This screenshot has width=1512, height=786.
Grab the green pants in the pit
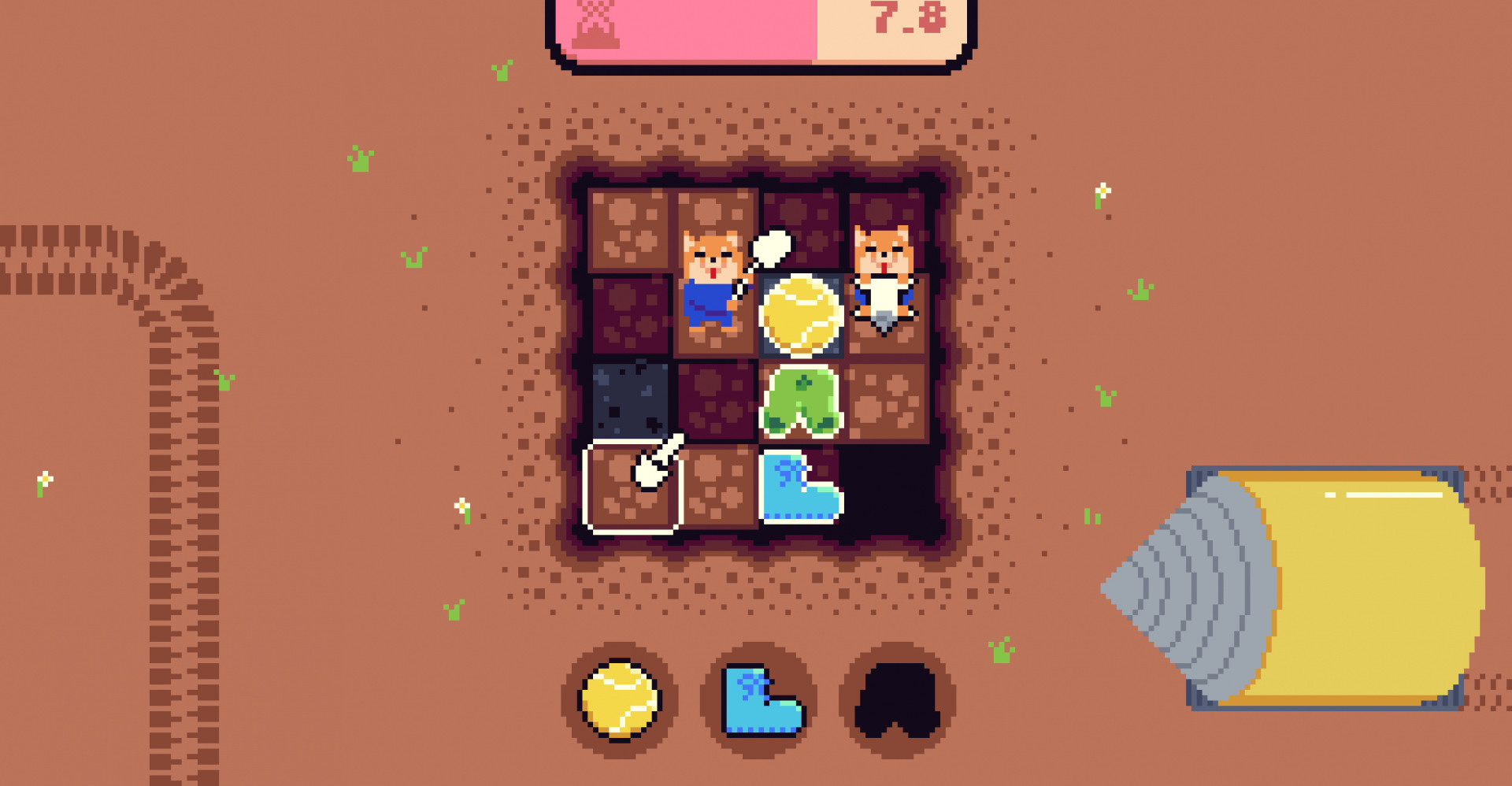[801, 402]
